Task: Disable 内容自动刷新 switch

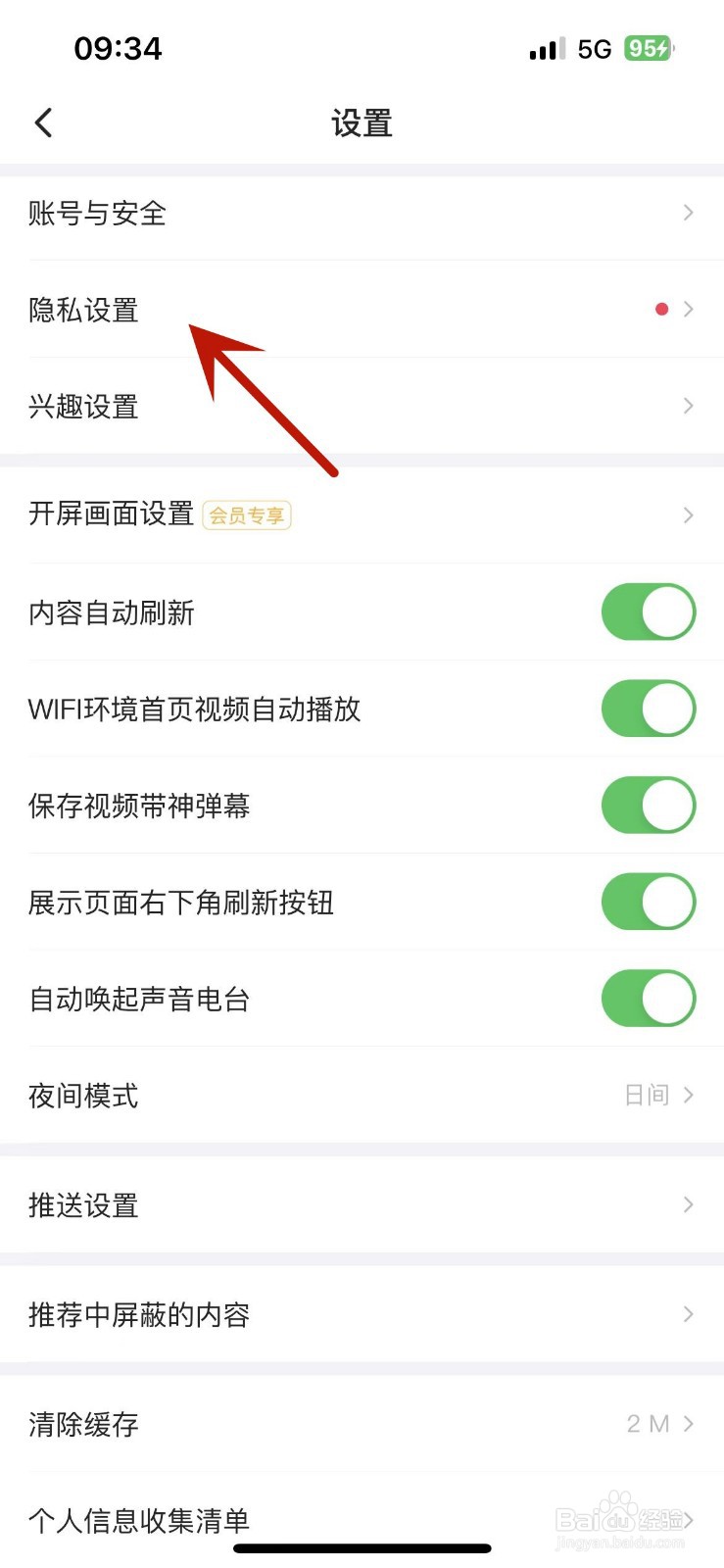Action: (x=649, y=612)
